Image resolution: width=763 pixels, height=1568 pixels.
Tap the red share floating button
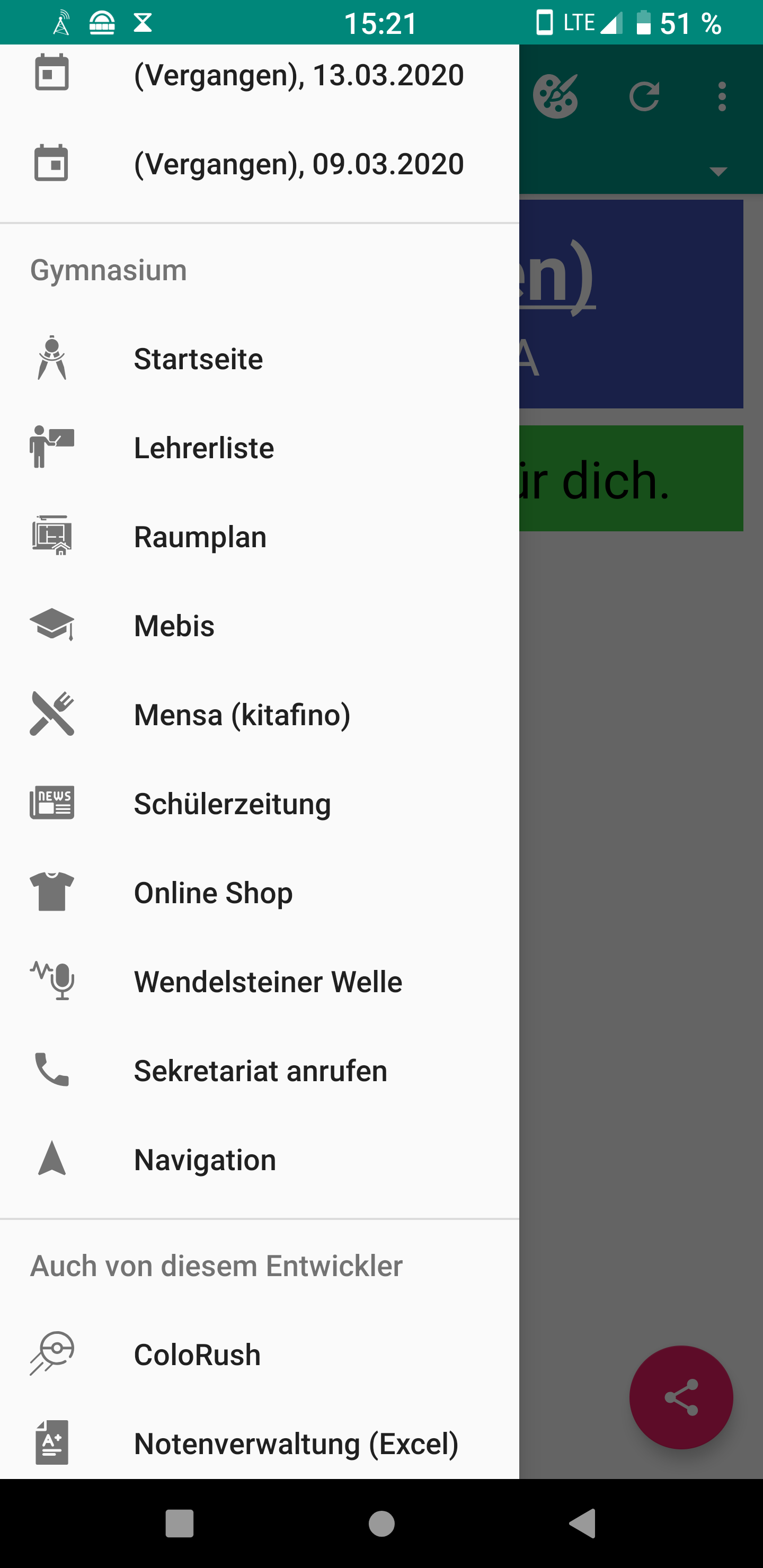click(681, 1397)
